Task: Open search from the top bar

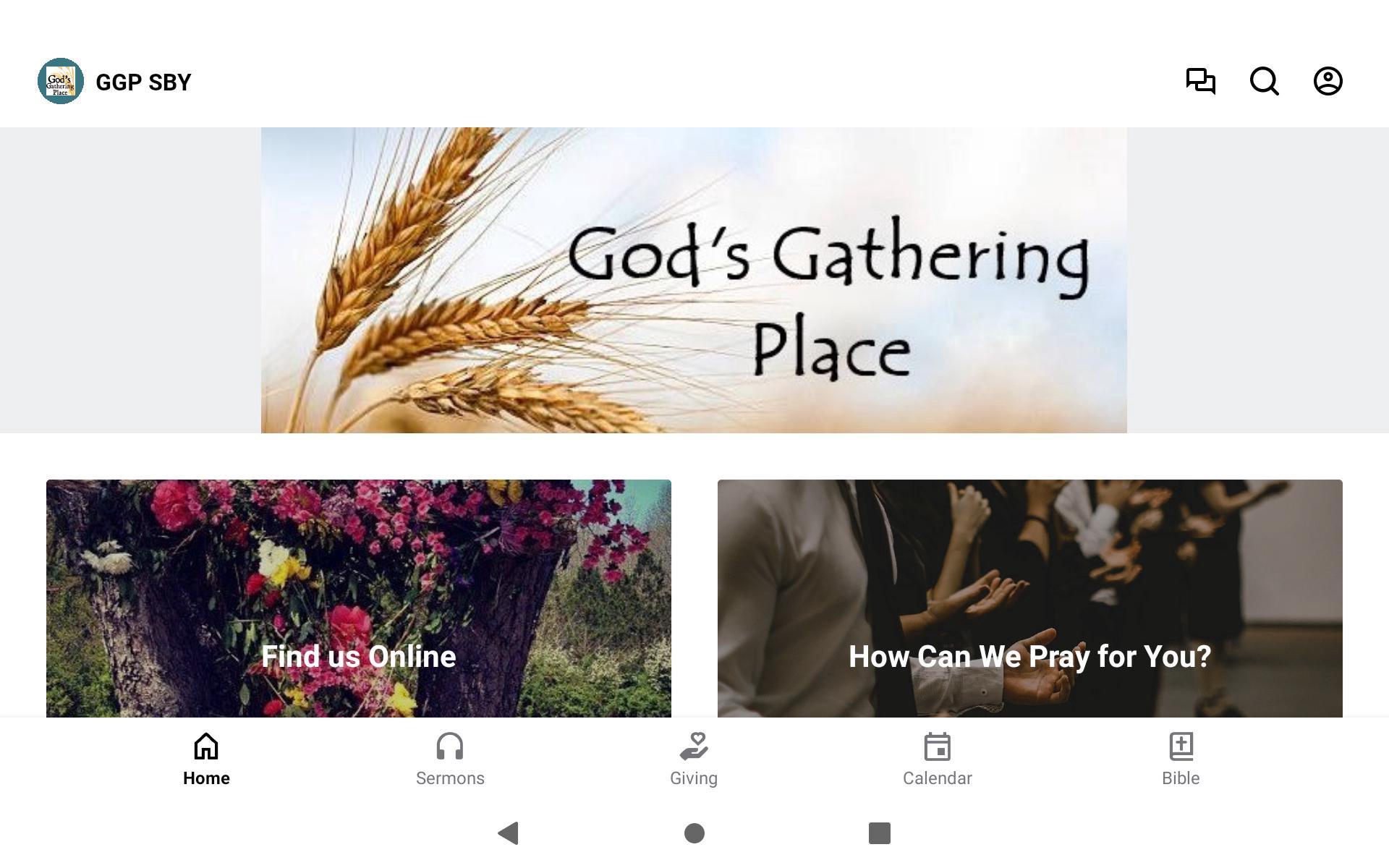Action: [x=1264, y=81]
